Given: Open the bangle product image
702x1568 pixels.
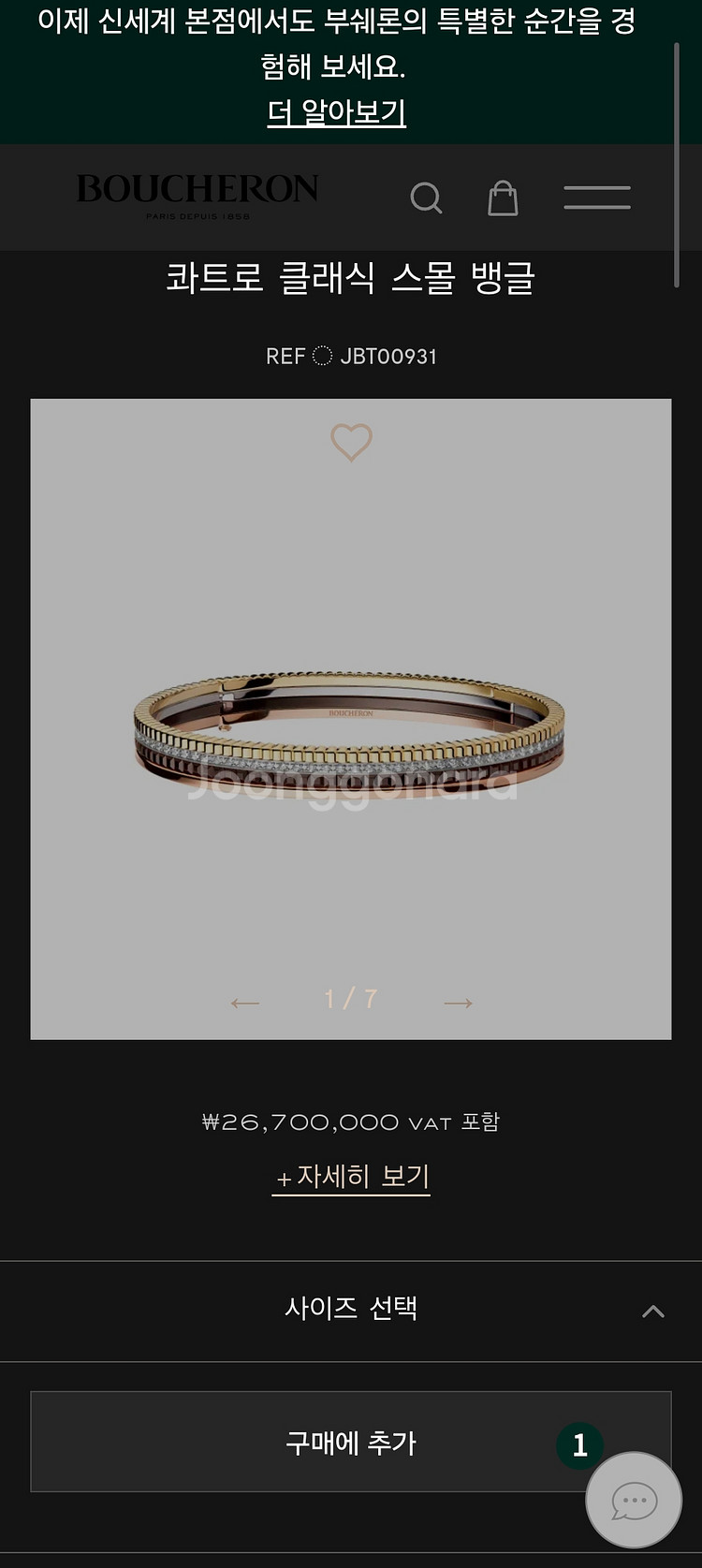Looking at the screenshot, I should (350, 730).
